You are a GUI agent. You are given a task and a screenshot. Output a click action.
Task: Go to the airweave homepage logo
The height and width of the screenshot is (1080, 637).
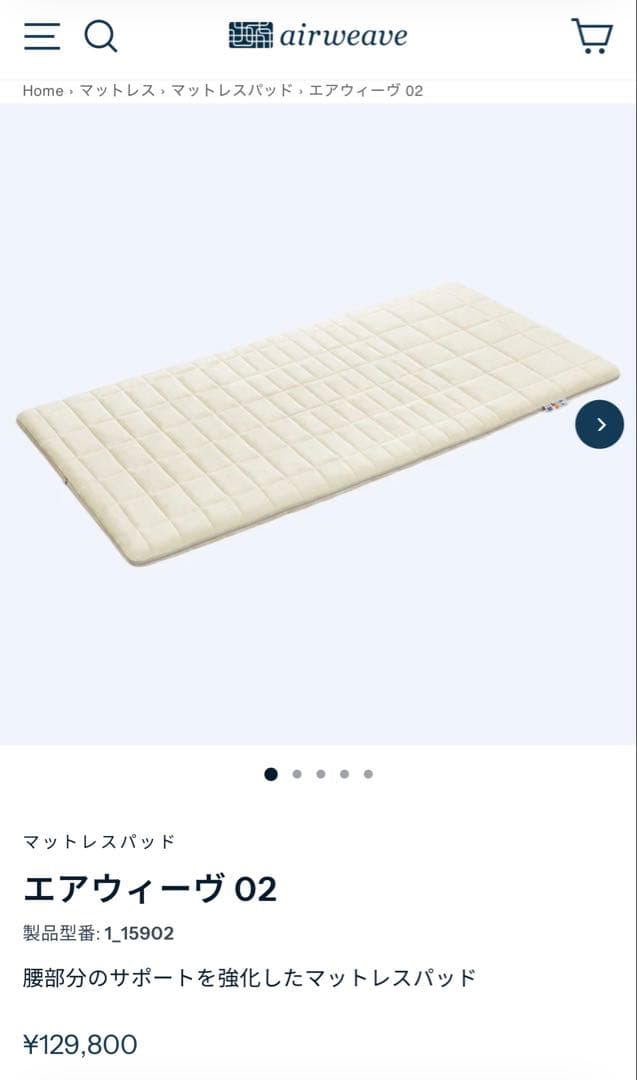(x=318, y=36)
